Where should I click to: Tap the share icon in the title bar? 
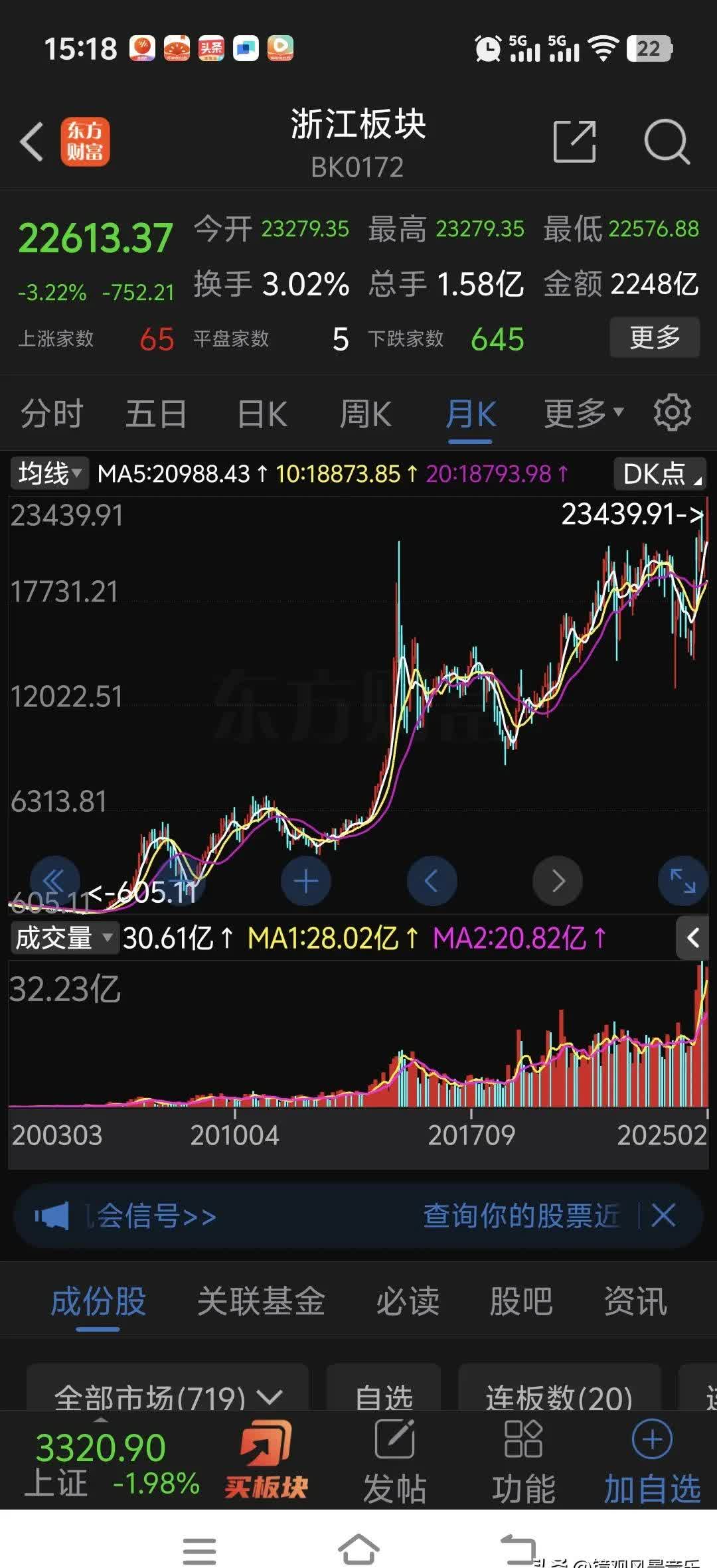click(575, 141)
